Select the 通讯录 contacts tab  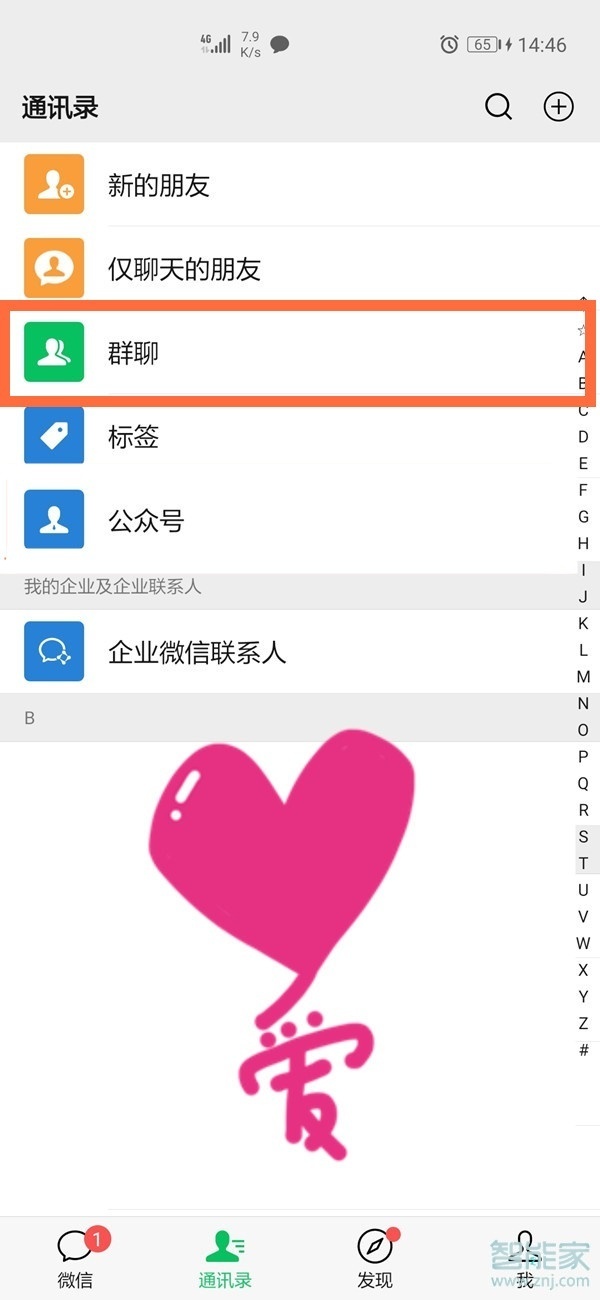[x=225, y=1258]
